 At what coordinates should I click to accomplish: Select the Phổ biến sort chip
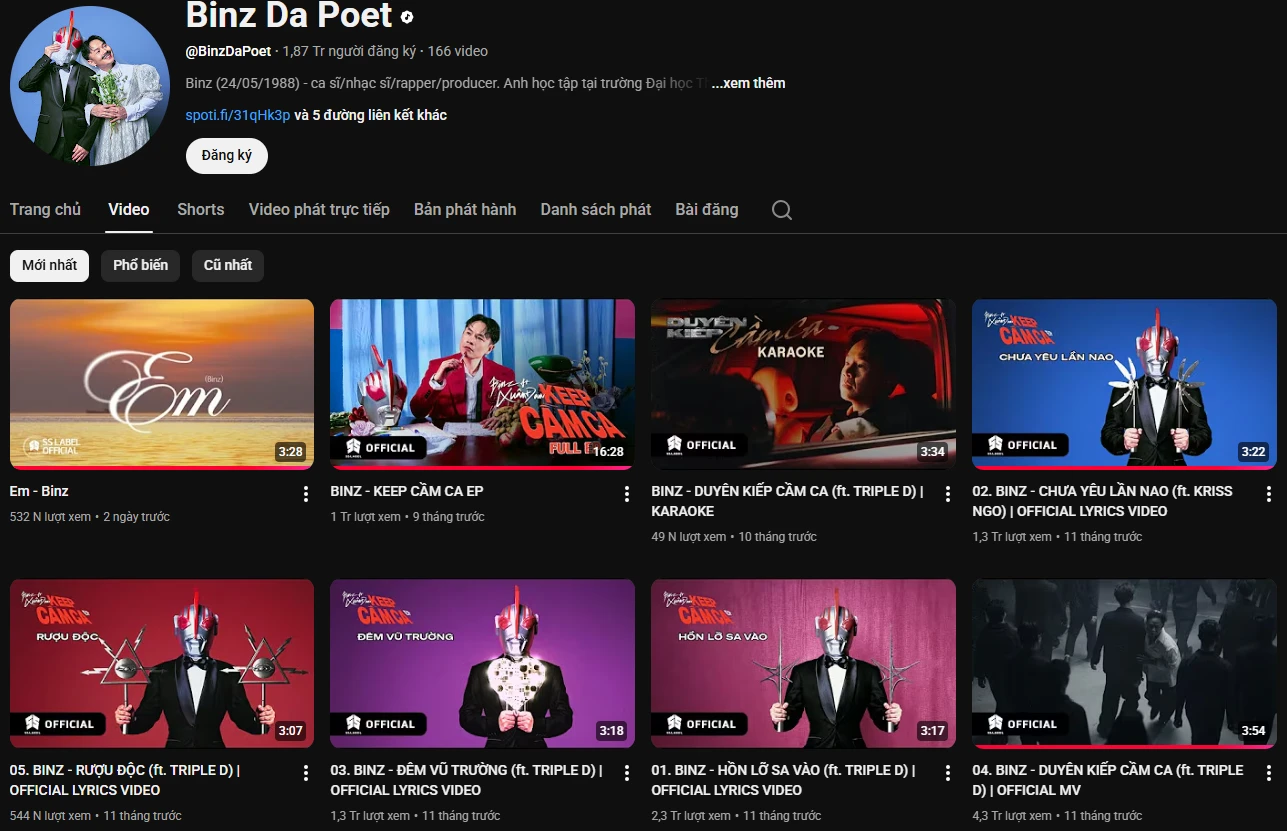pyautogui.click(x=140, y=266)
